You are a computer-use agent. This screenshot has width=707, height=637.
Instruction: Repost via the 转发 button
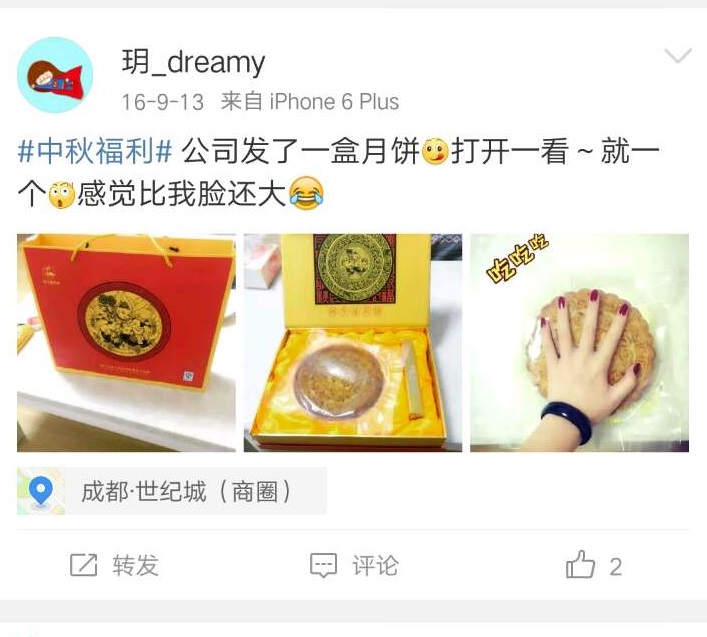(x=115, y=566)
